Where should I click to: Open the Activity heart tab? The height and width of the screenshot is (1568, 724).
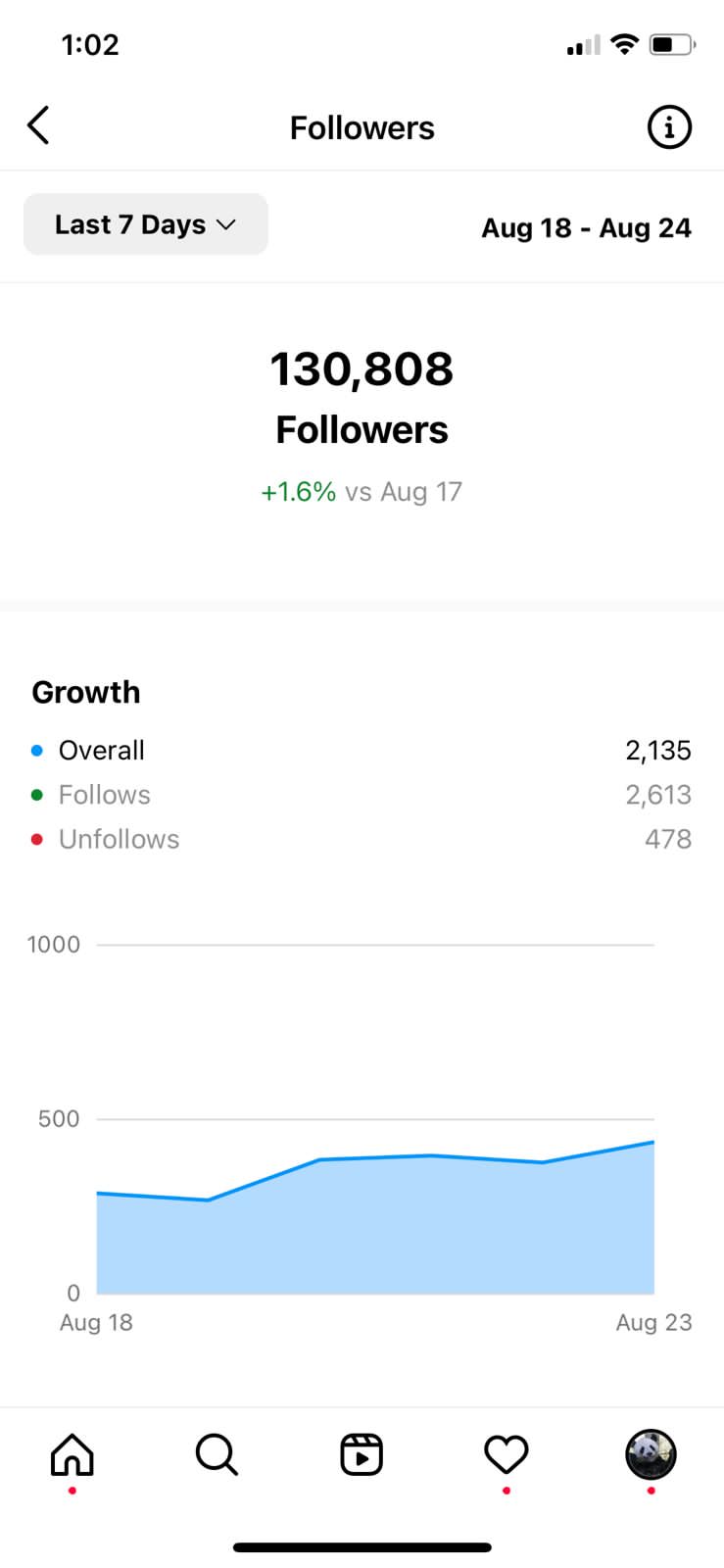(507, 1454)
